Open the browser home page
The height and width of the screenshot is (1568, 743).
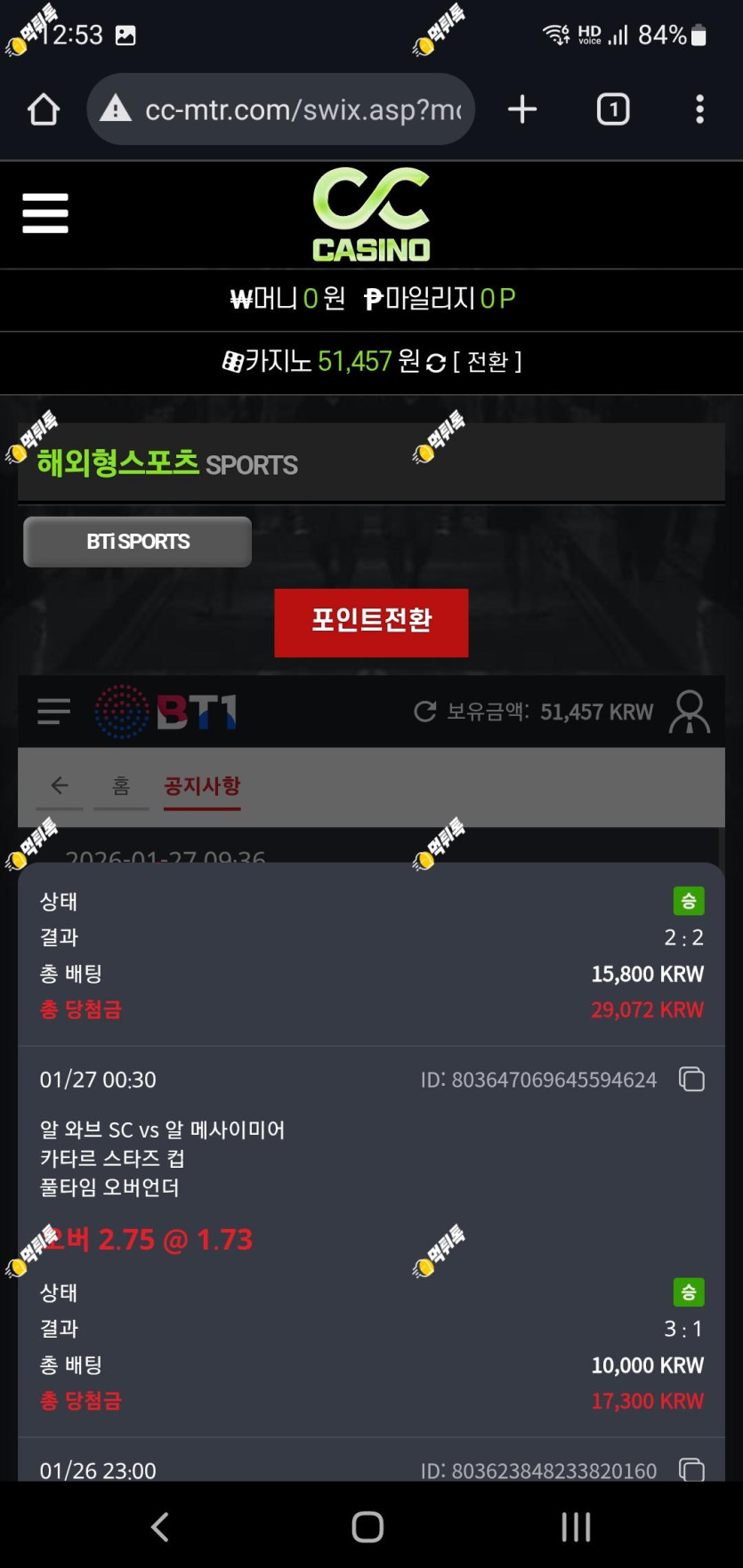pos(44,109)
